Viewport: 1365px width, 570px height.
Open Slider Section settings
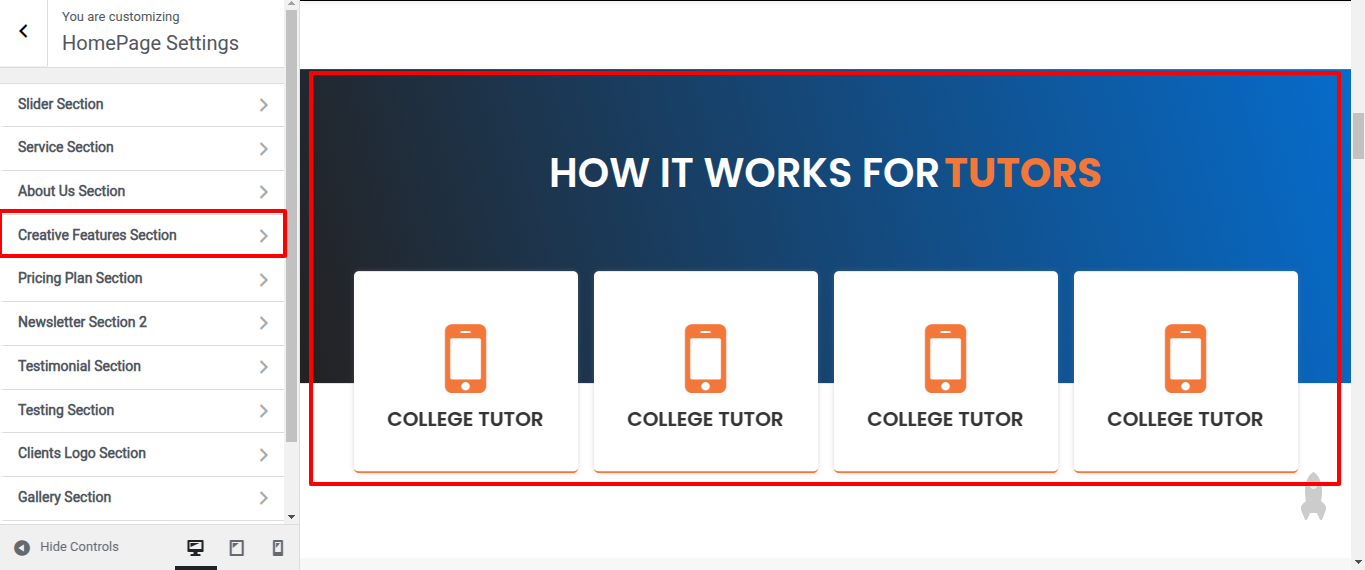142,104
